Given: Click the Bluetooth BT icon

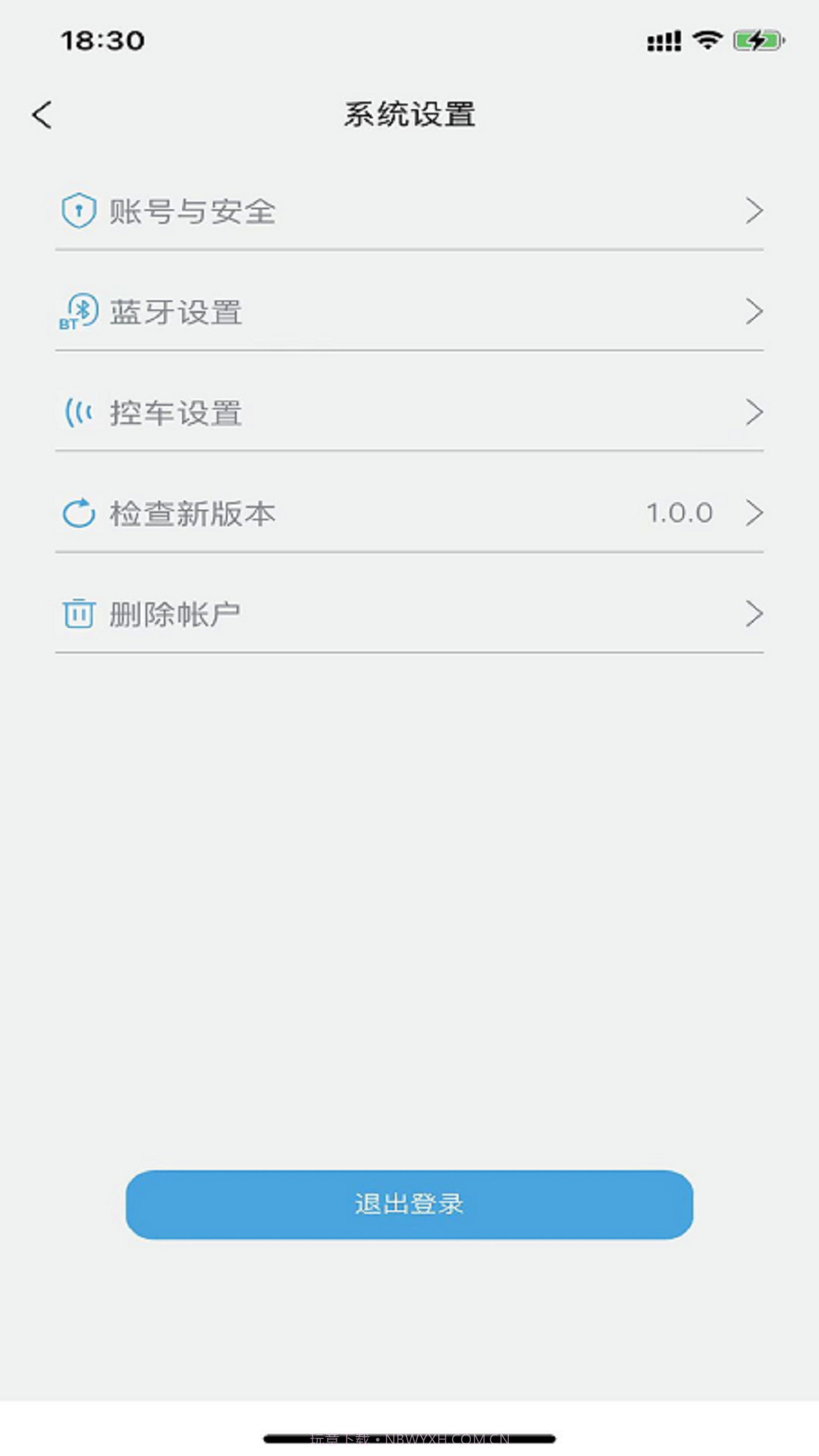Looking at the screenshot, I should pos(79,311).
